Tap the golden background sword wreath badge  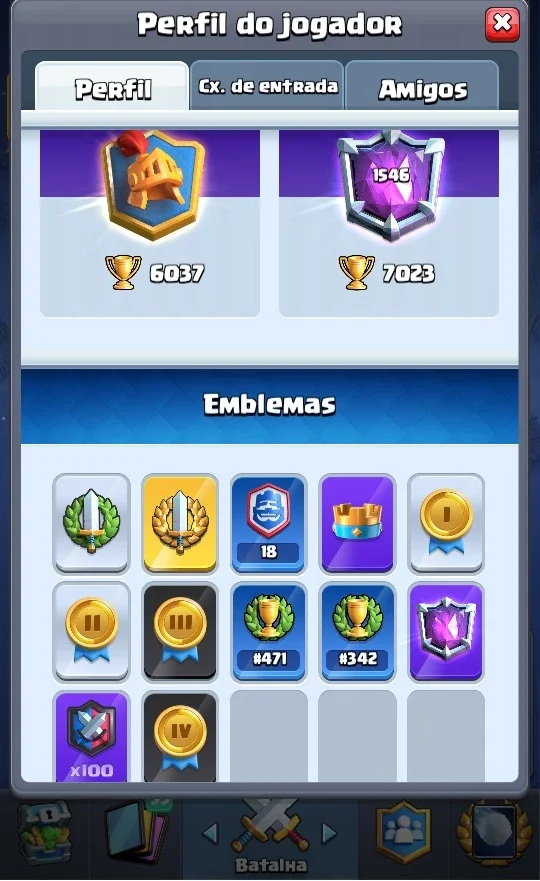tap(180, 524)
